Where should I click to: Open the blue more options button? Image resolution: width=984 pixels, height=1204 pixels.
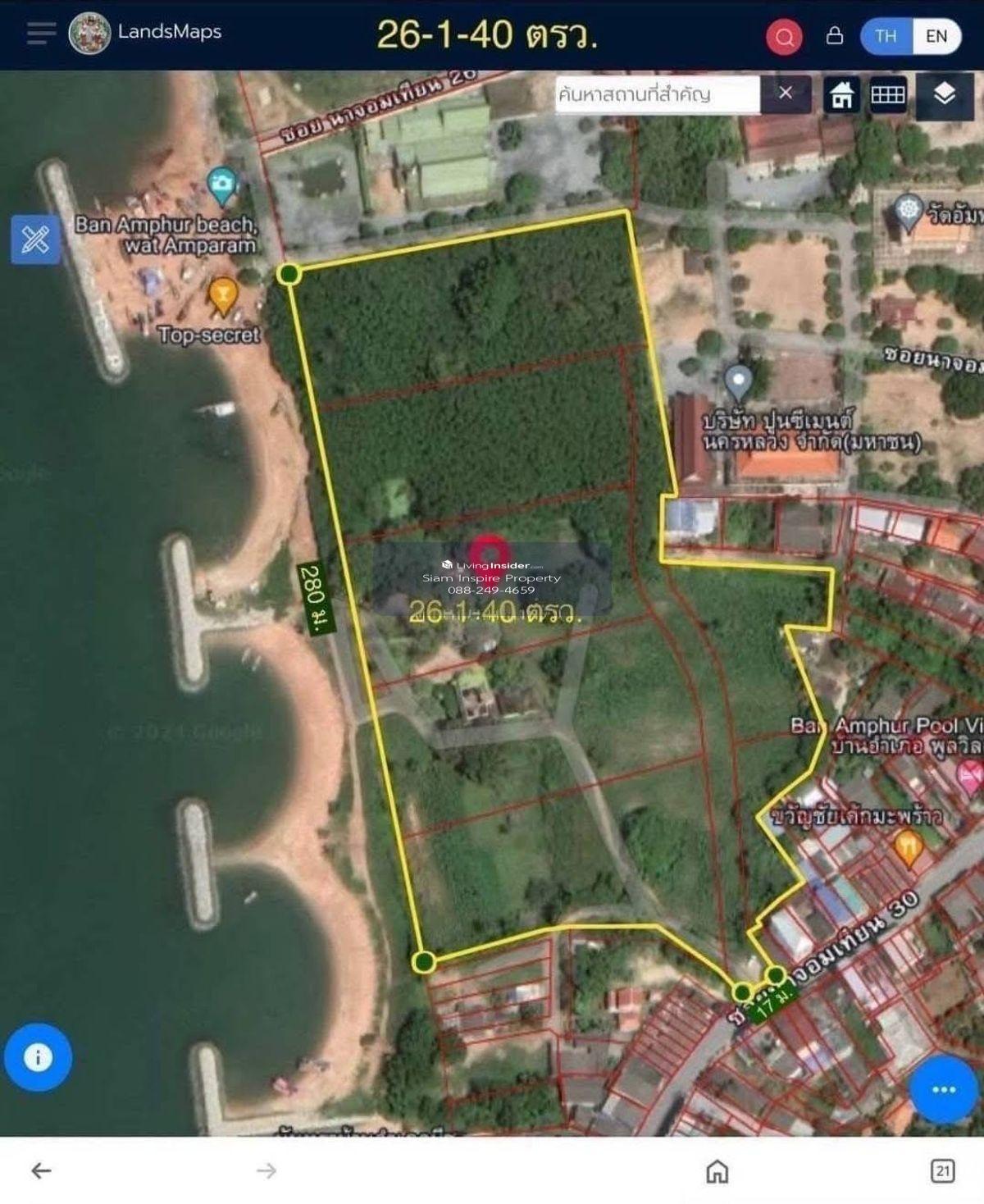tap(944, 1089)
